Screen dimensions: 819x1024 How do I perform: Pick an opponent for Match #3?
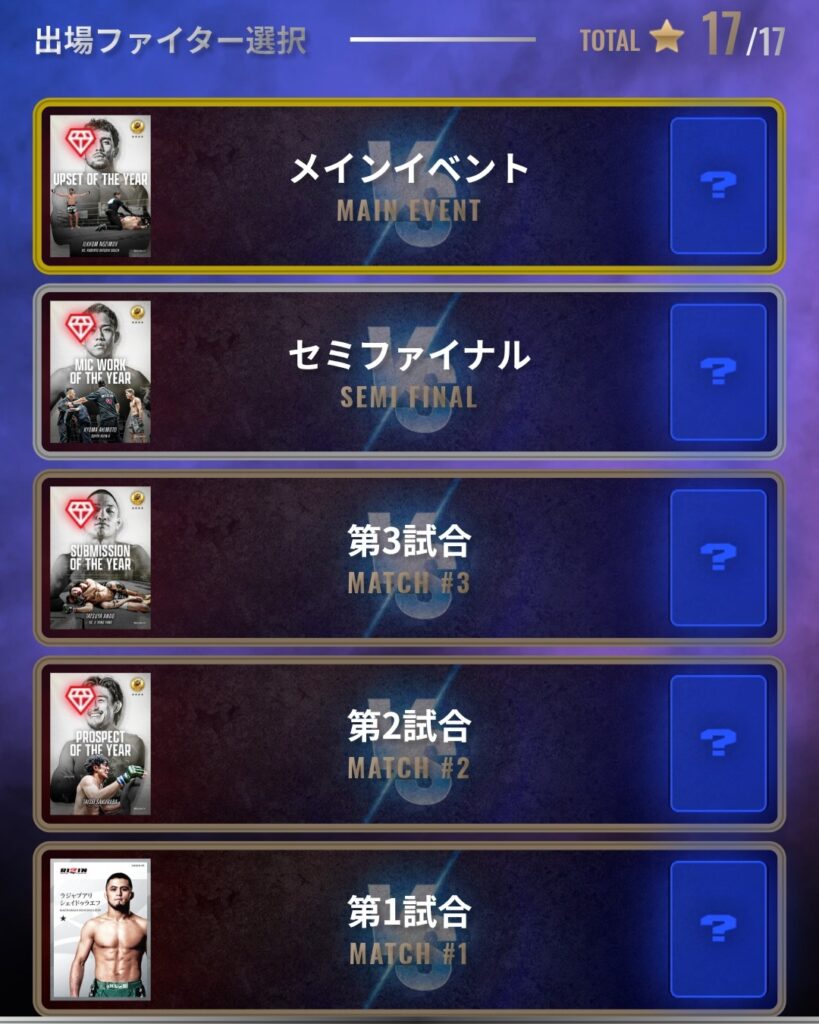tap(718, 558)
